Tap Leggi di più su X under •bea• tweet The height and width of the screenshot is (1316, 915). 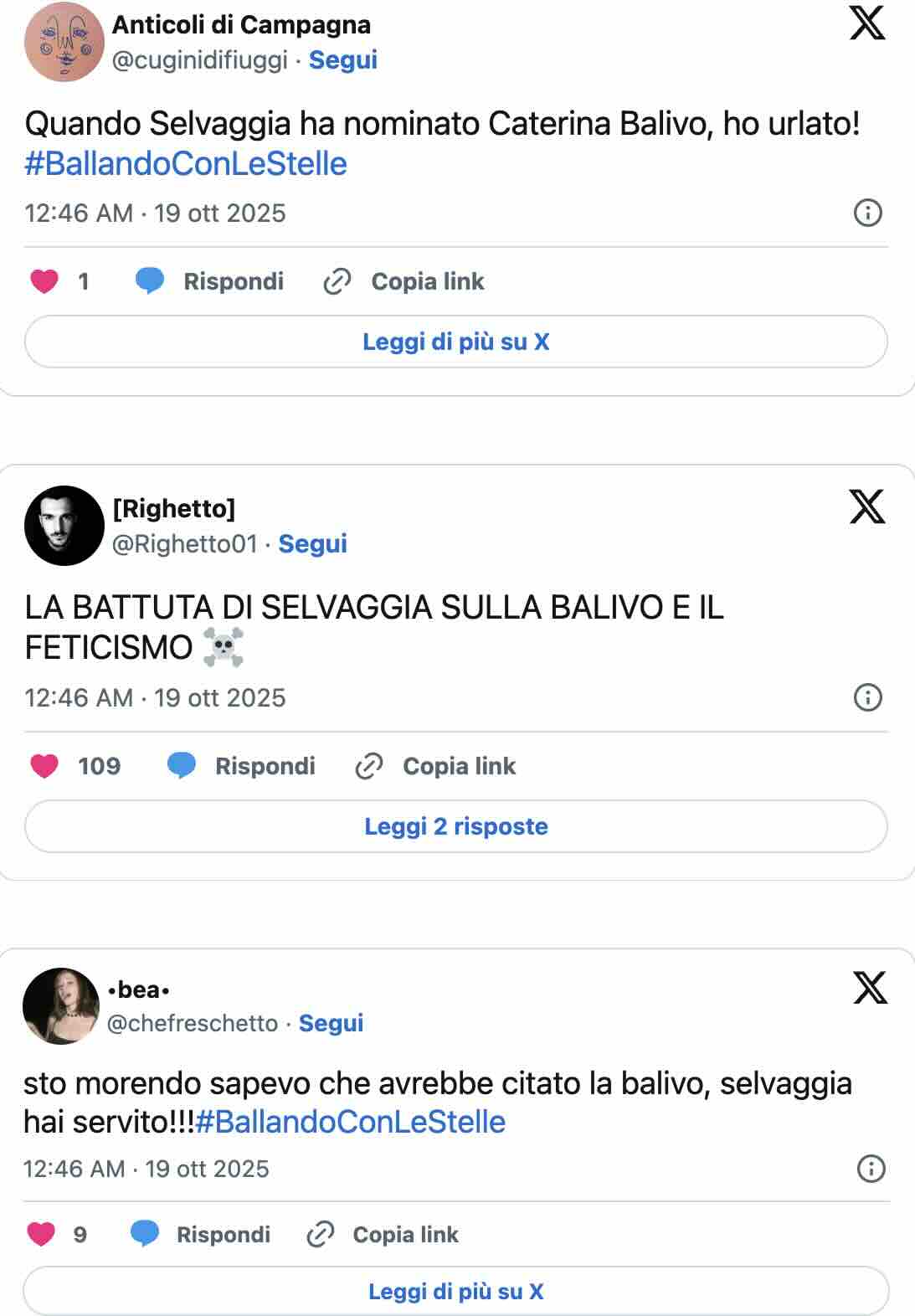point(455,1292)
